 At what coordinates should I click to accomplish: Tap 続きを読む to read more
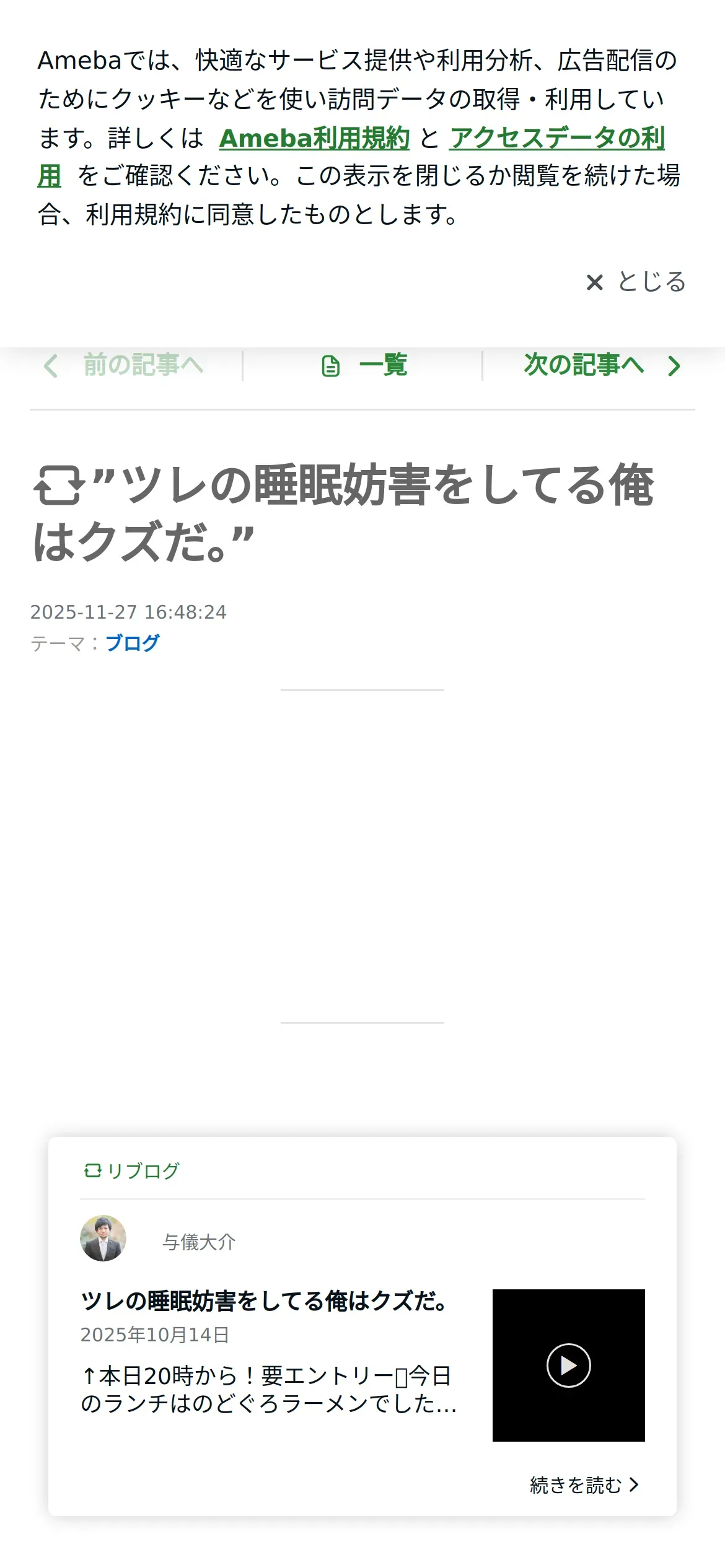[584, 1485]
